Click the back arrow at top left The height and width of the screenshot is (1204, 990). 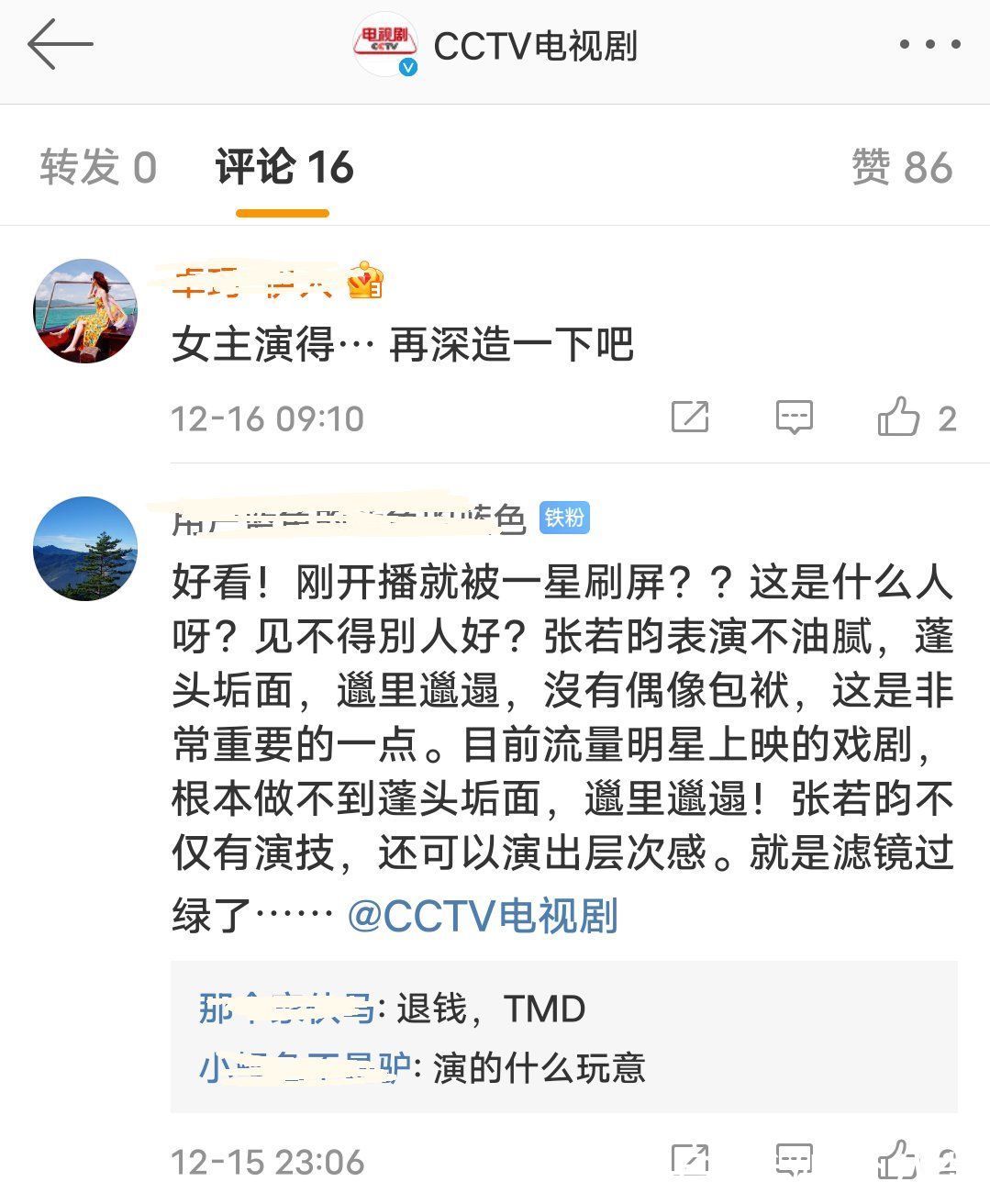pyautogui.click(x=60, y=43)
